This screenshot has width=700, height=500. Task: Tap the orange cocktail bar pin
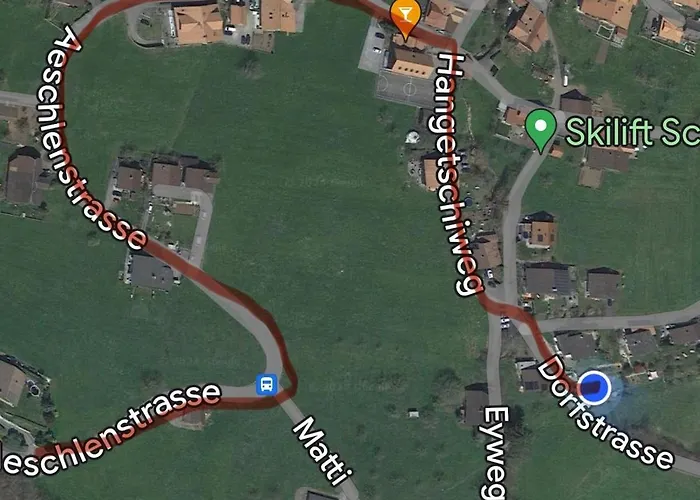pyautogui.click(x=405, y=14)
